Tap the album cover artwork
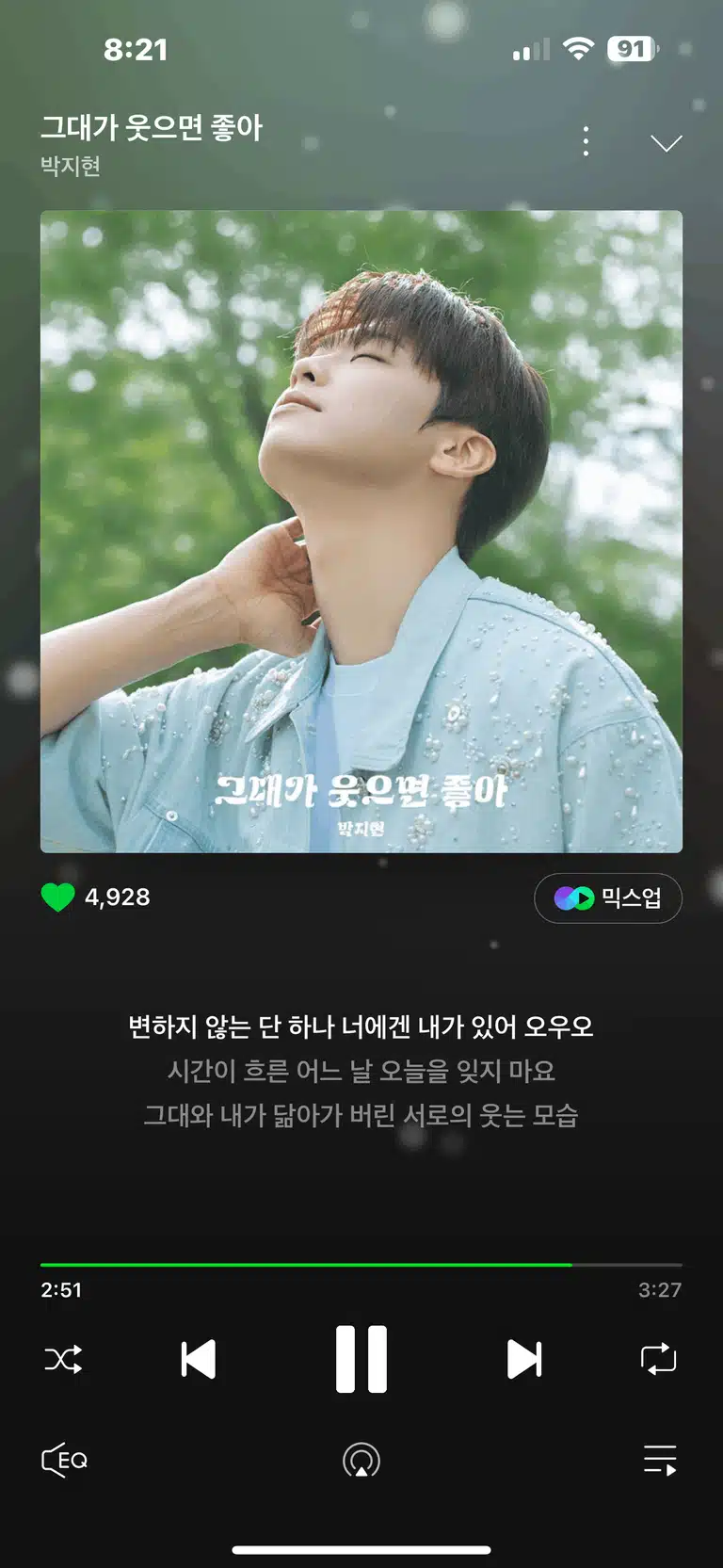 click(361, 531)
